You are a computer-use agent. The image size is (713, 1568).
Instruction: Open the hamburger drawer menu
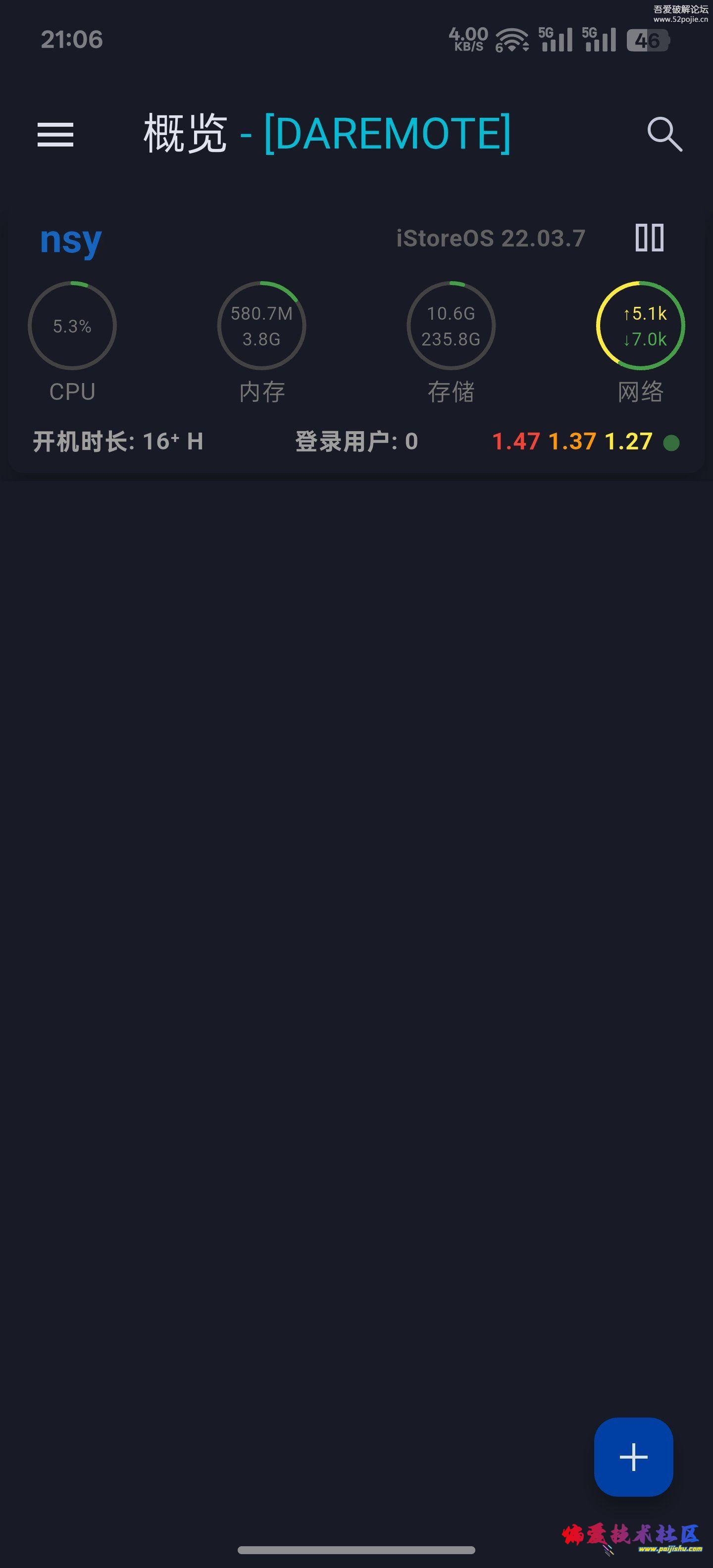pyautogui.click(x=55, y=135)
